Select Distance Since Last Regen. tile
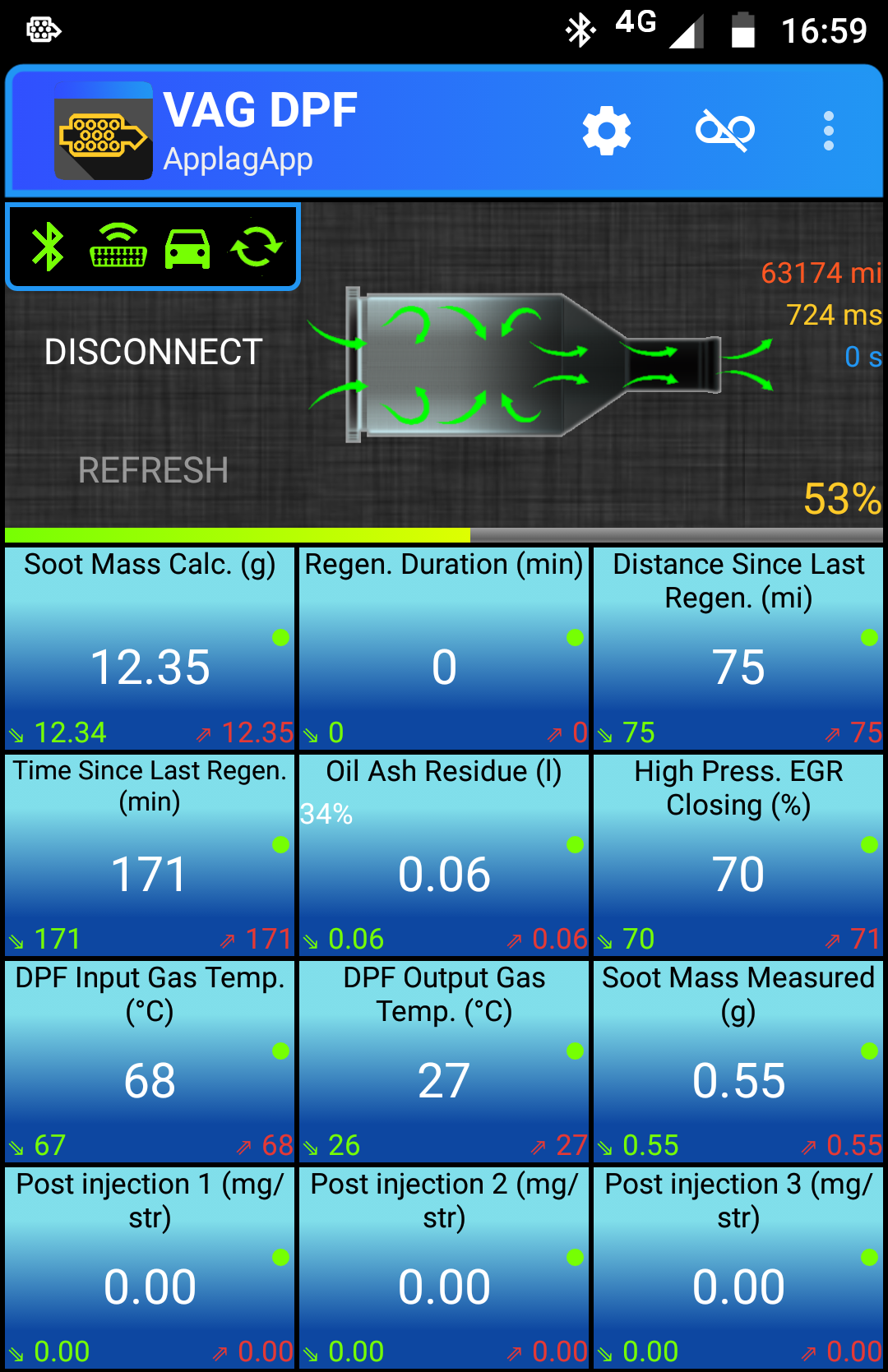 coord(738,649)
